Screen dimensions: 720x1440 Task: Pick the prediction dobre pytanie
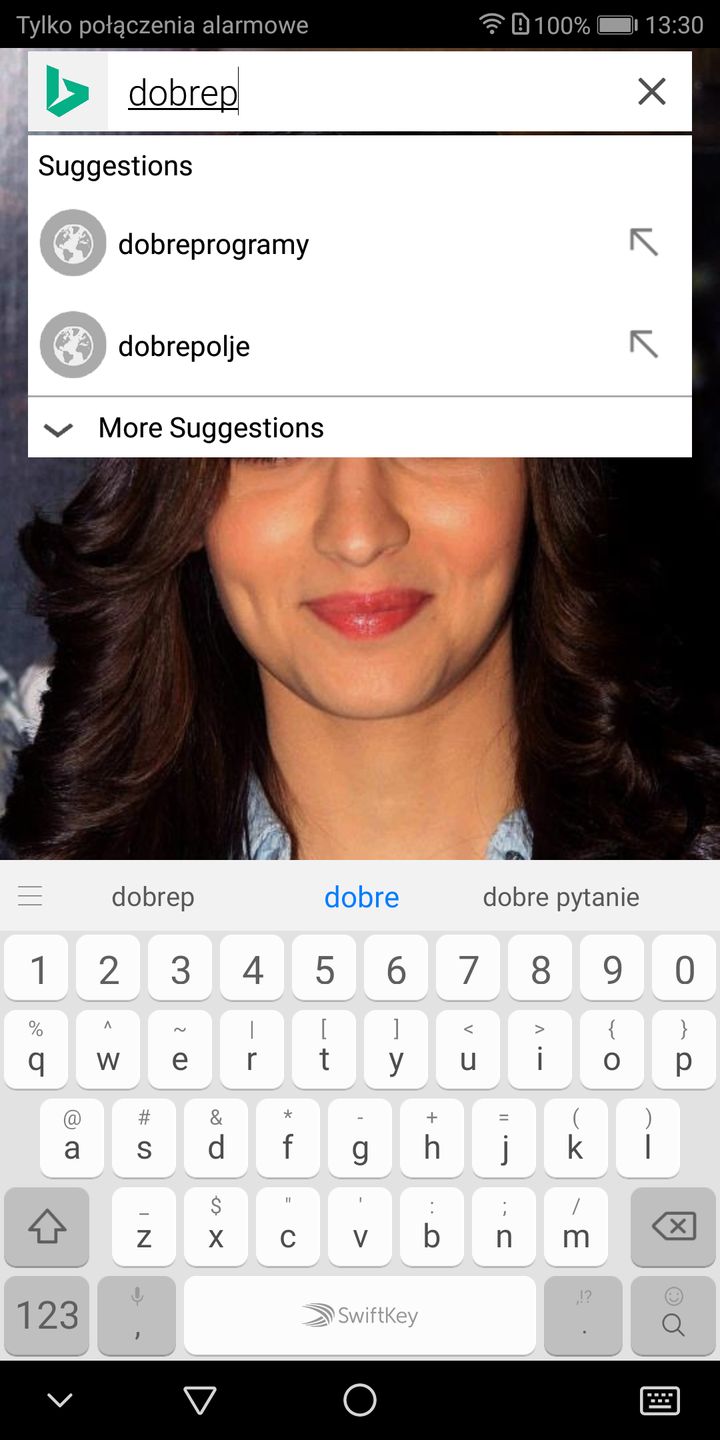561,897
